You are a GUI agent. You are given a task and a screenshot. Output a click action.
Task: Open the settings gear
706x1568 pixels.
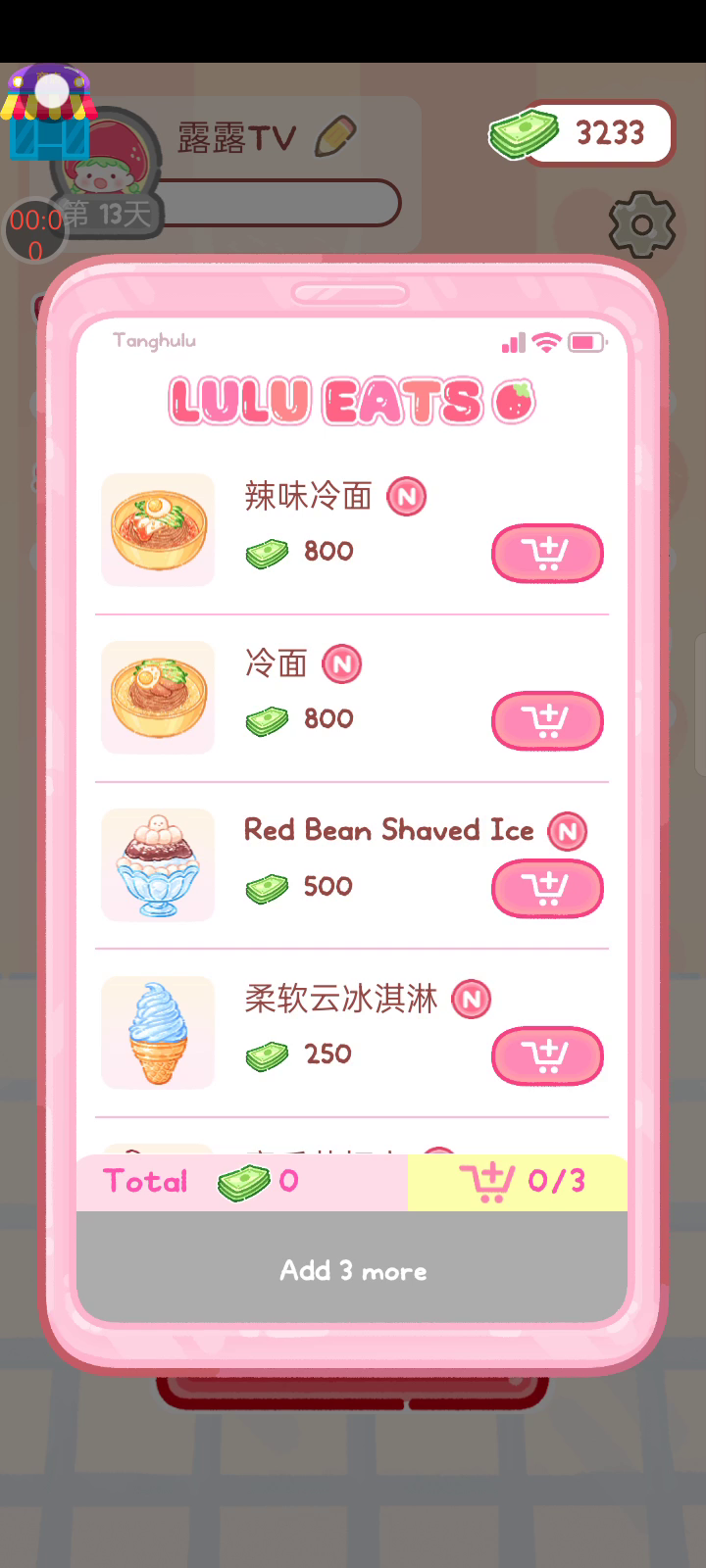point(642,225)
